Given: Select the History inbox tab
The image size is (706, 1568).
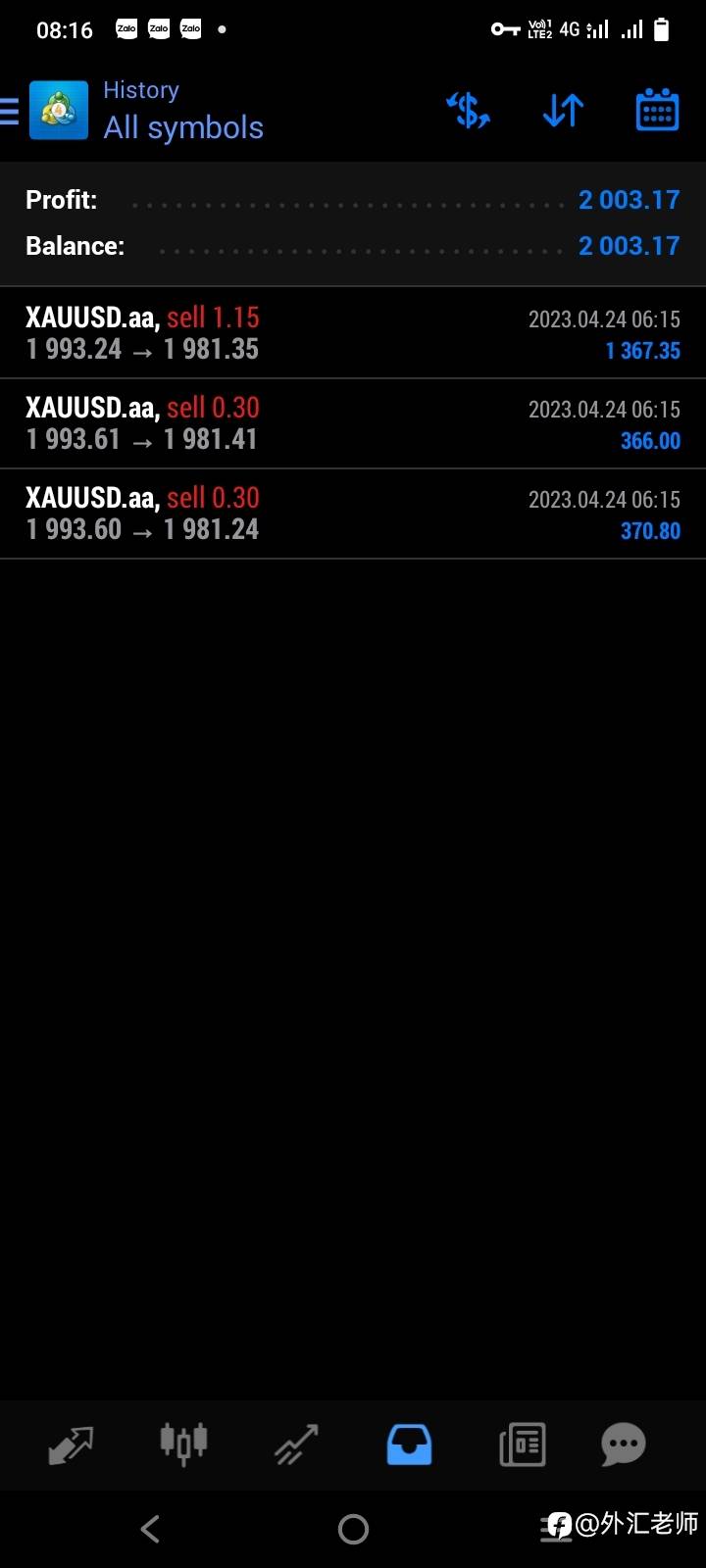Looking at the screenshot, I should (x=409, y=1445).
